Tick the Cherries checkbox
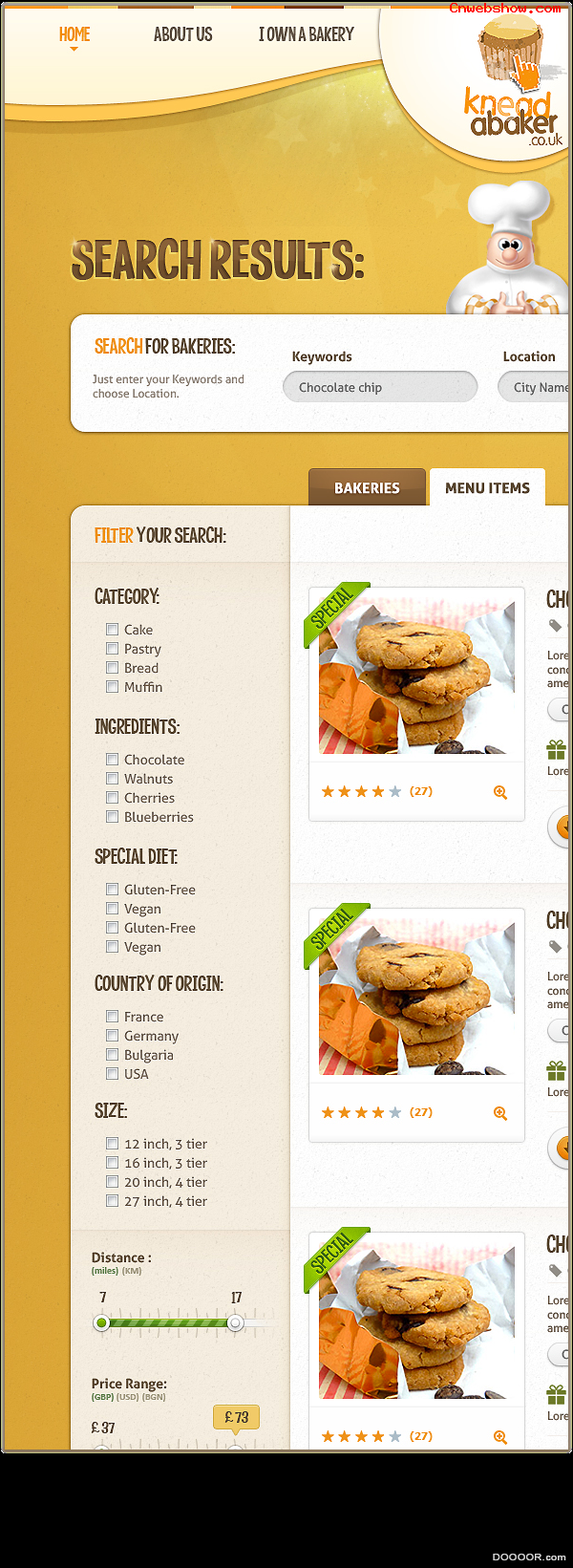The width and height of the screenshot is (573, 1568). 112,797
